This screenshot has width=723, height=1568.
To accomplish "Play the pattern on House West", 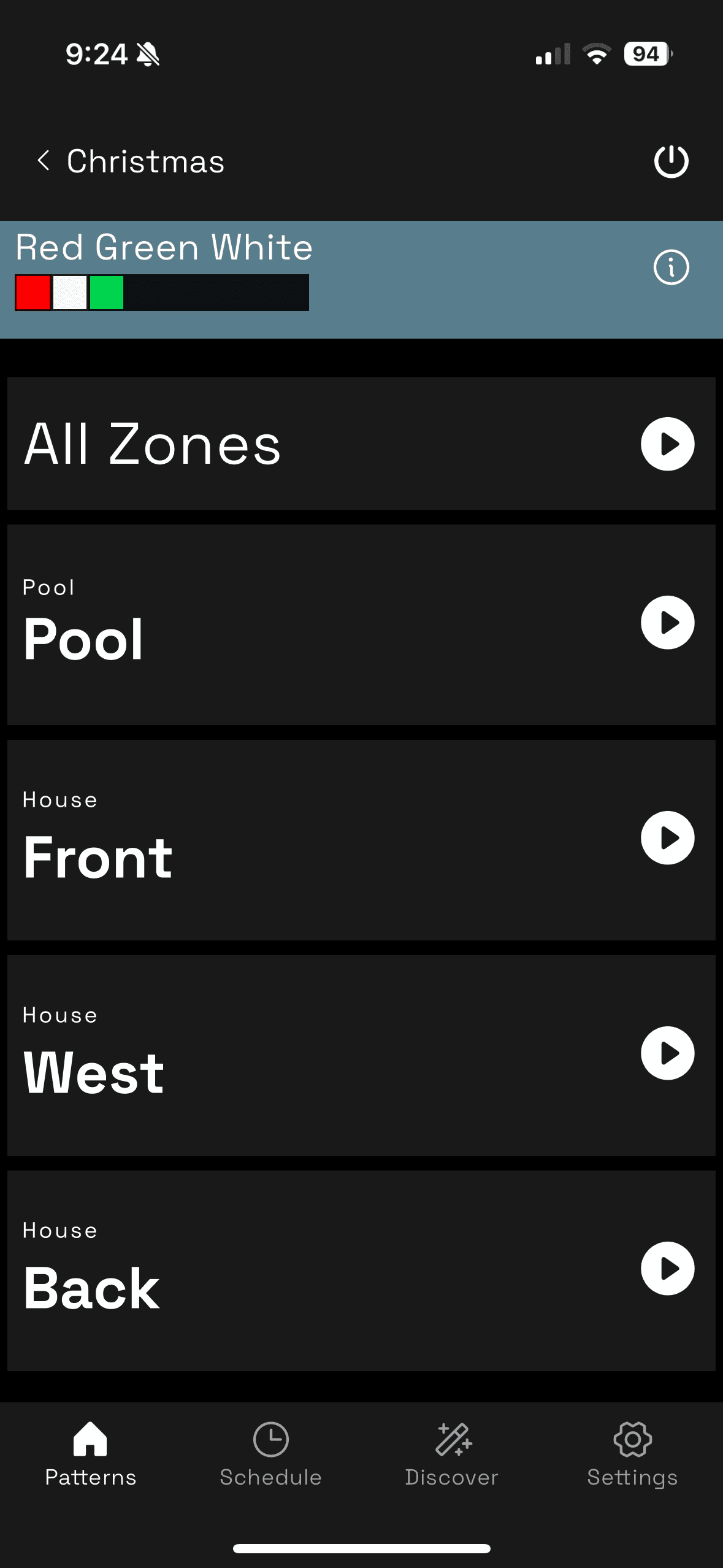I will (x=667, y=1053).
